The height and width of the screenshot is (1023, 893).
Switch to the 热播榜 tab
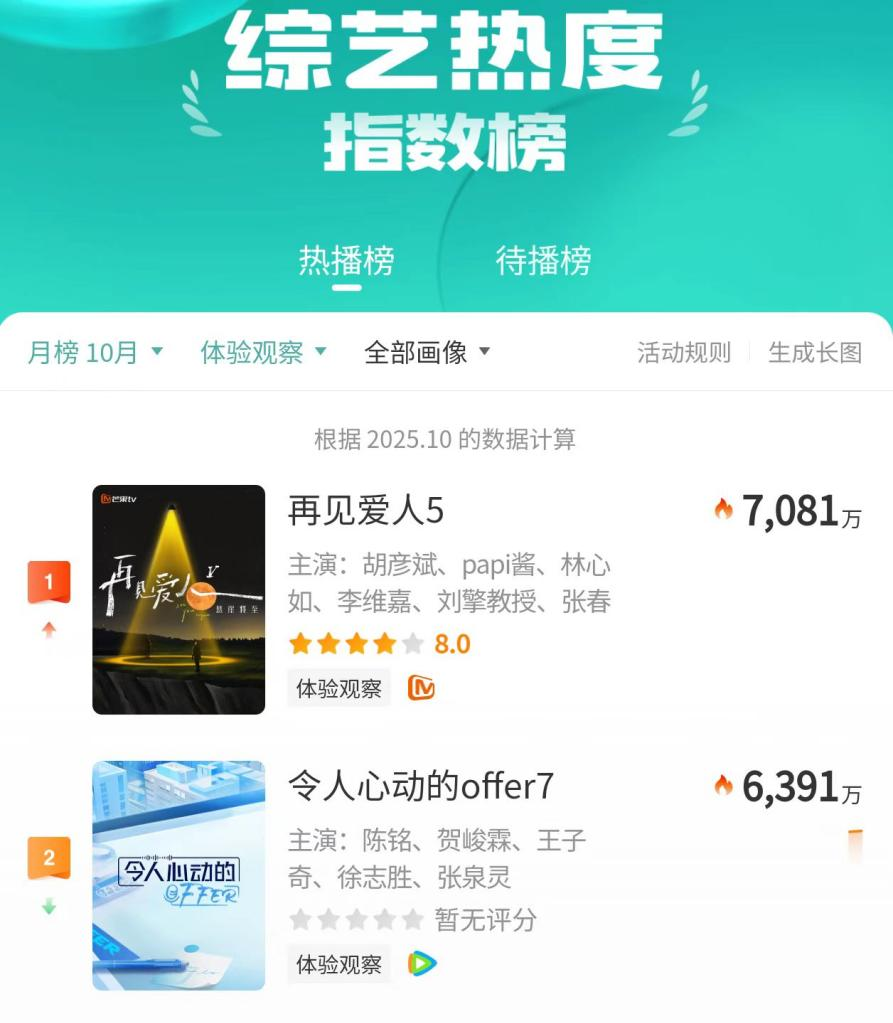click(x=344, y=258)
